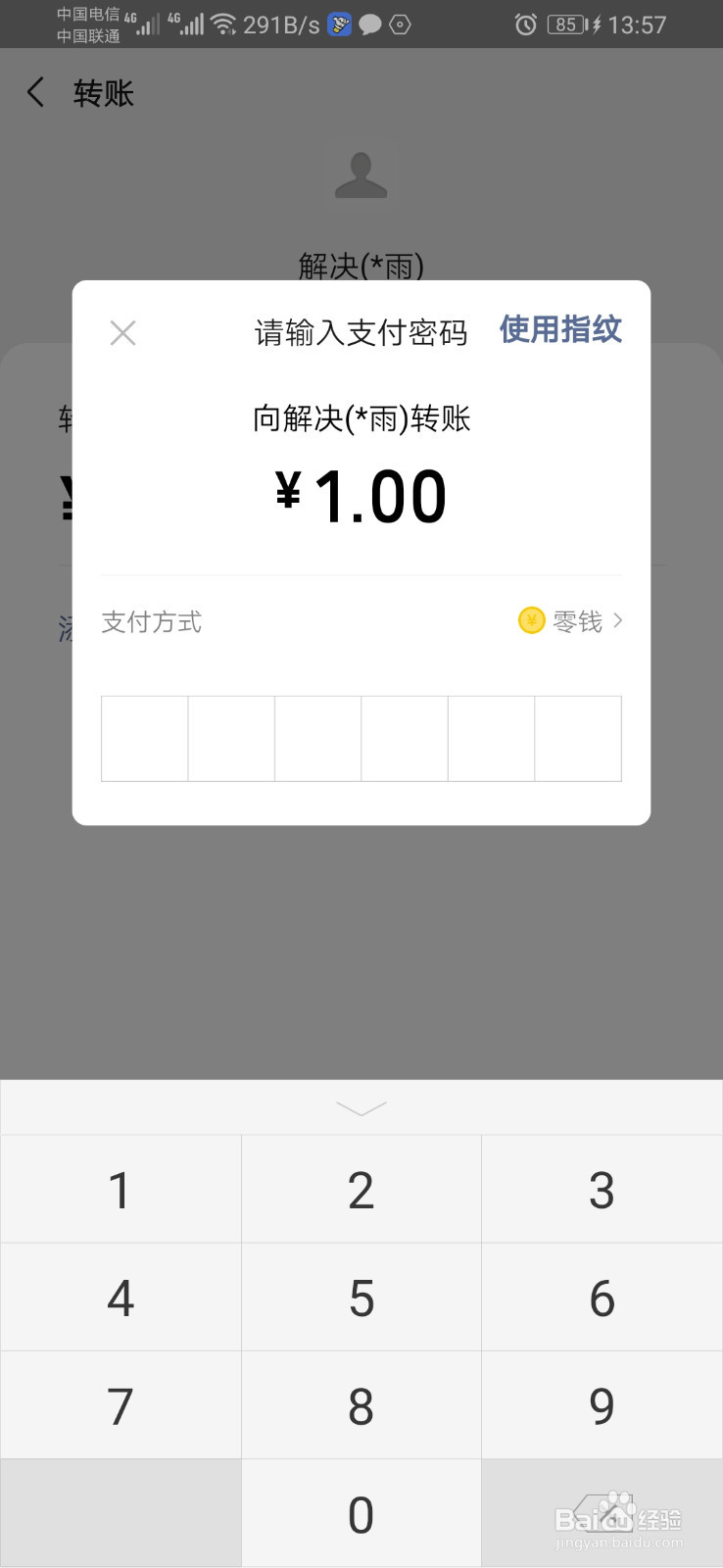Image resolution: width=723 pixels, height=1568 pixels.
Task: Enter digit 1 on the keypad
Action: [120, 1190]
